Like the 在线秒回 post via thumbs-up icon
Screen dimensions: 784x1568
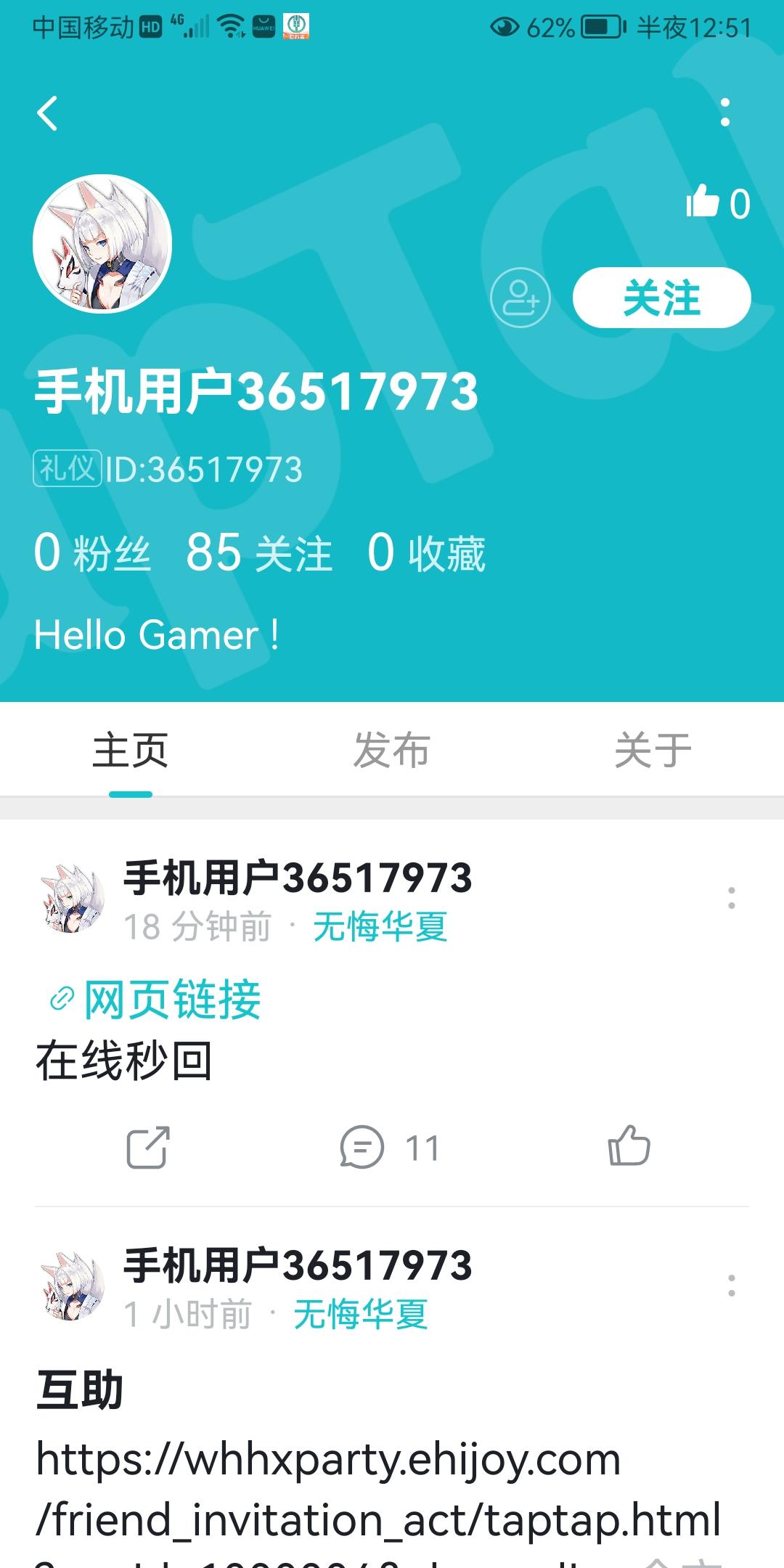(x=631, y=1146)
